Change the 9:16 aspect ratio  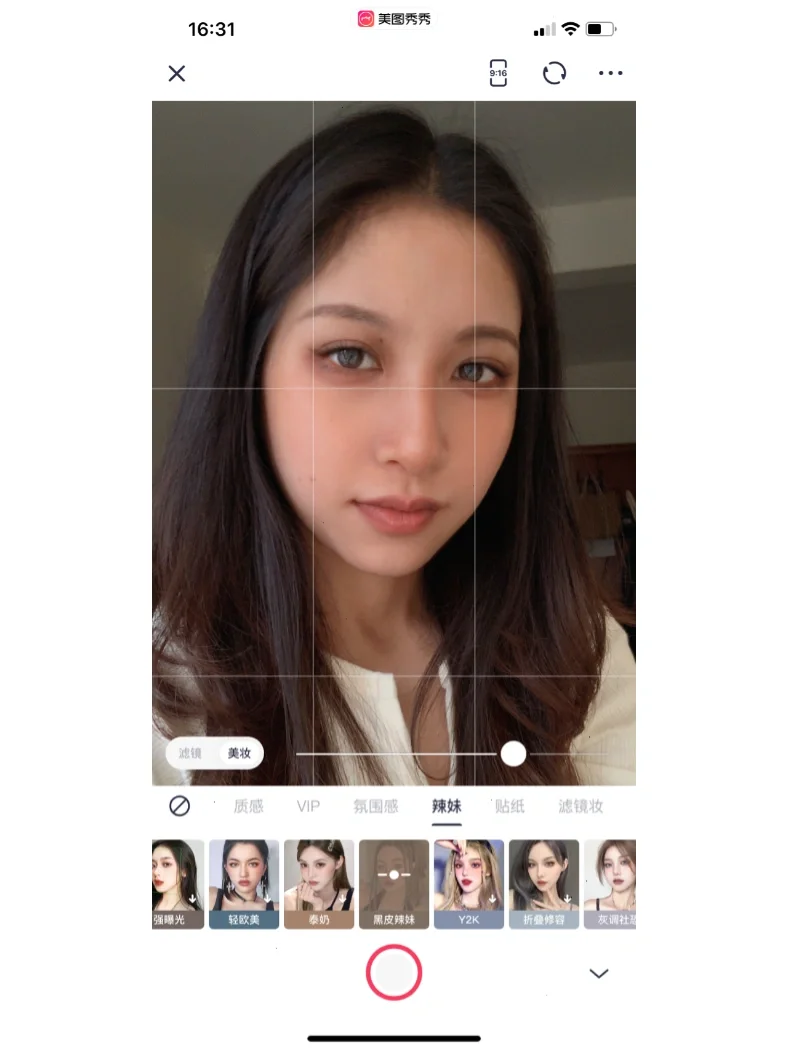498,73
